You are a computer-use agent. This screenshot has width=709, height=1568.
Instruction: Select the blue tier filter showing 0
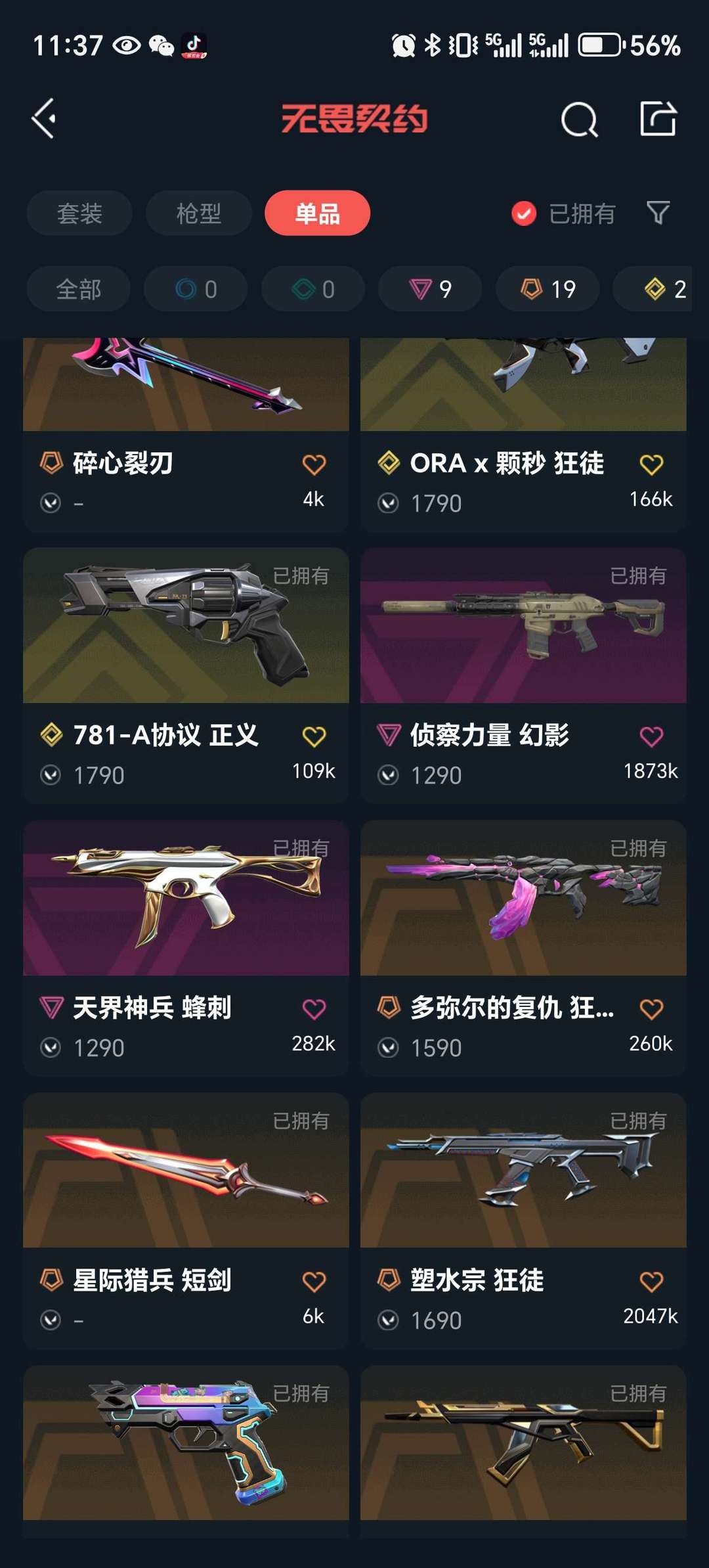pyautogui.click(x=196, y=288)
